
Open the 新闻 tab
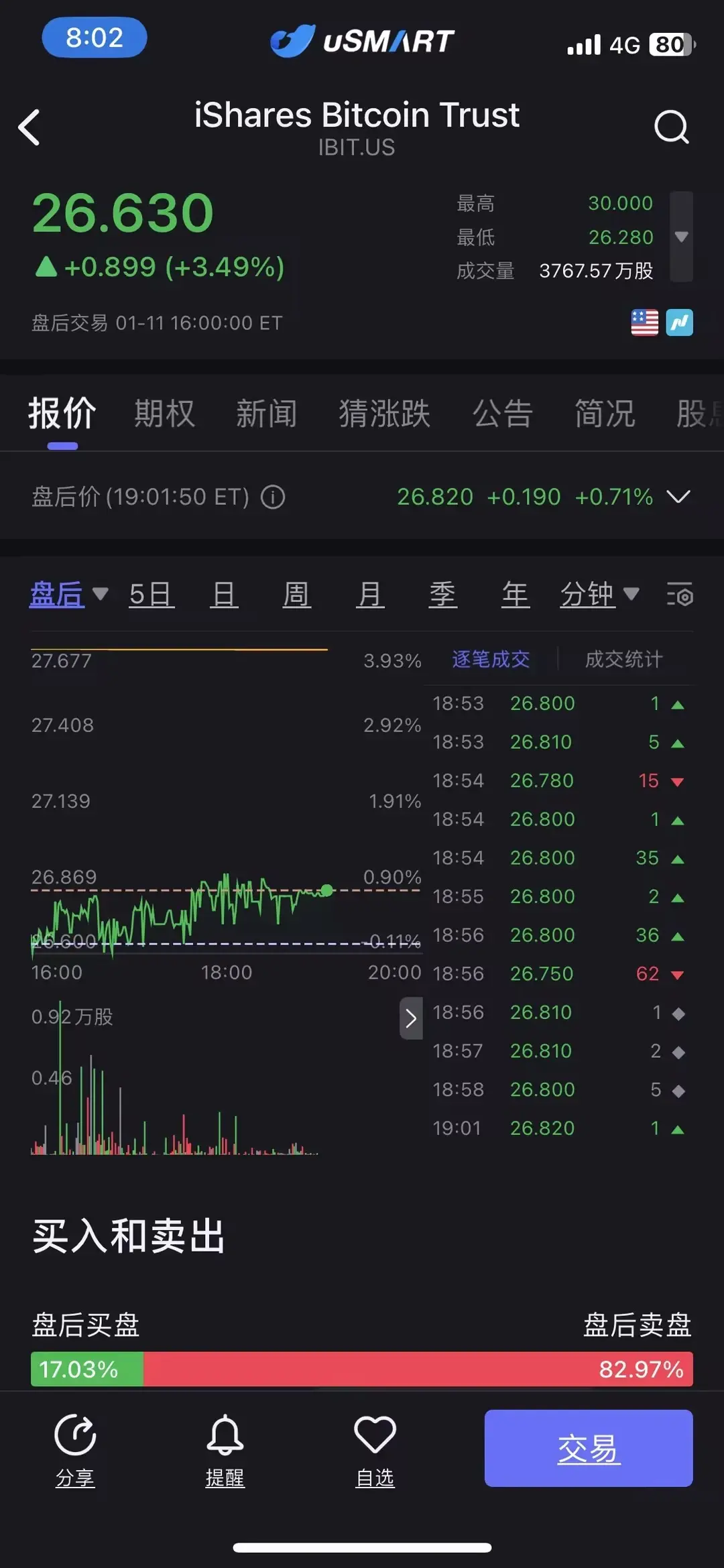point(266,413)
